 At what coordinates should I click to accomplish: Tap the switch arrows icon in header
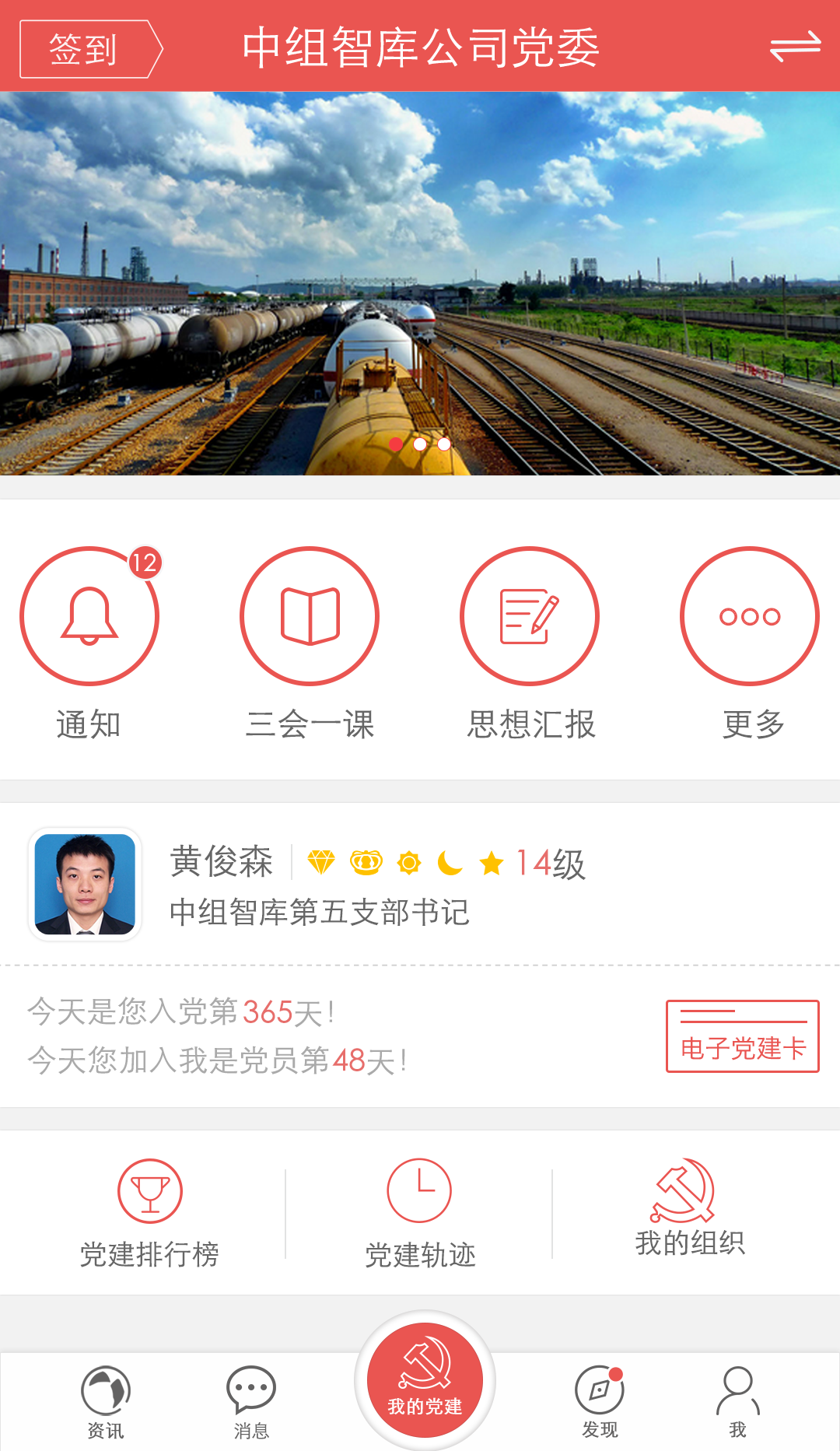795,47
